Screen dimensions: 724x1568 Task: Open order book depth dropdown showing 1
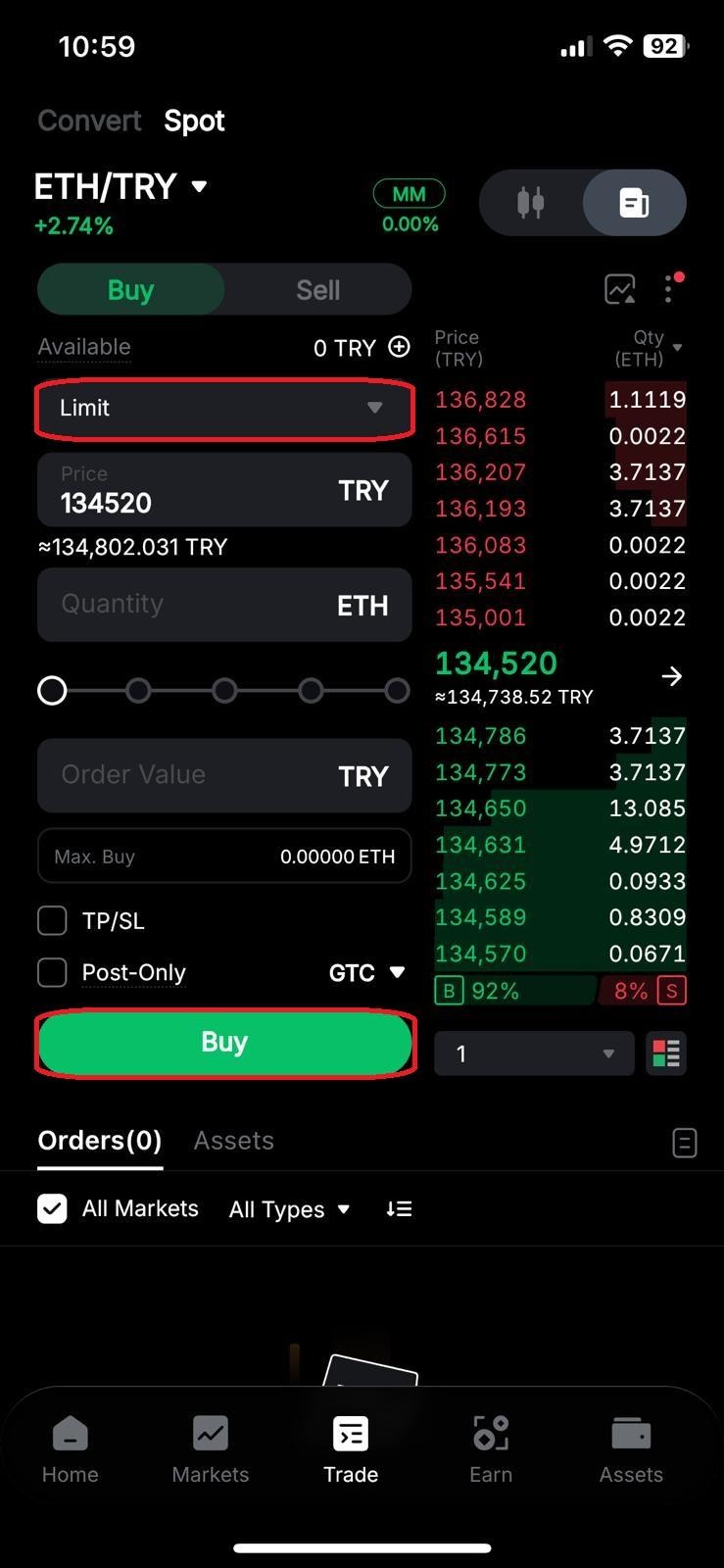(x=534, y=1054)
